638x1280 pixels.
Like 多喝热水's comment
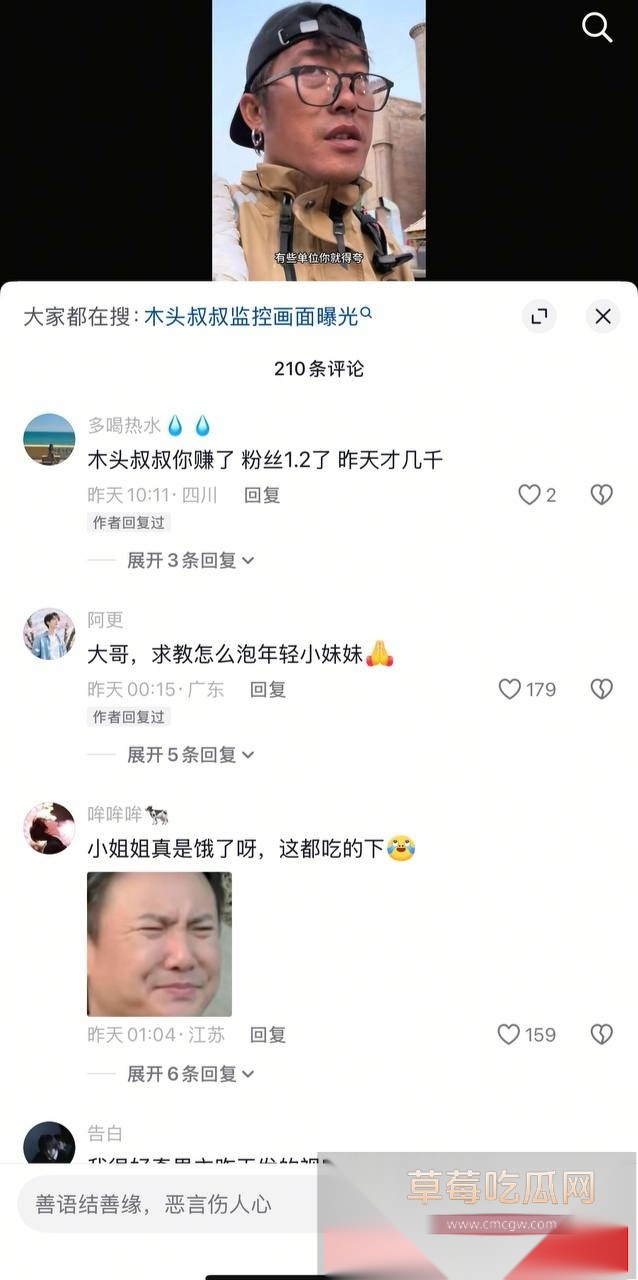point(529,494)
